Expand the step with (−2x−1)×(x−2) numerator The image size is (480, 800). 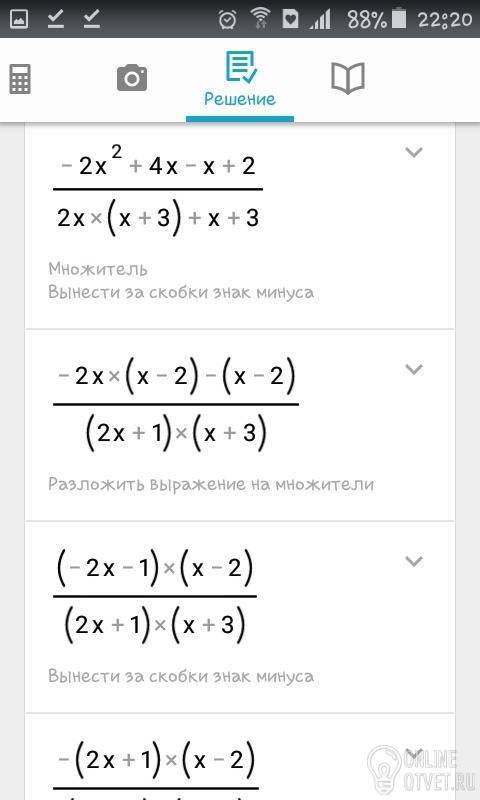(414, 561)
